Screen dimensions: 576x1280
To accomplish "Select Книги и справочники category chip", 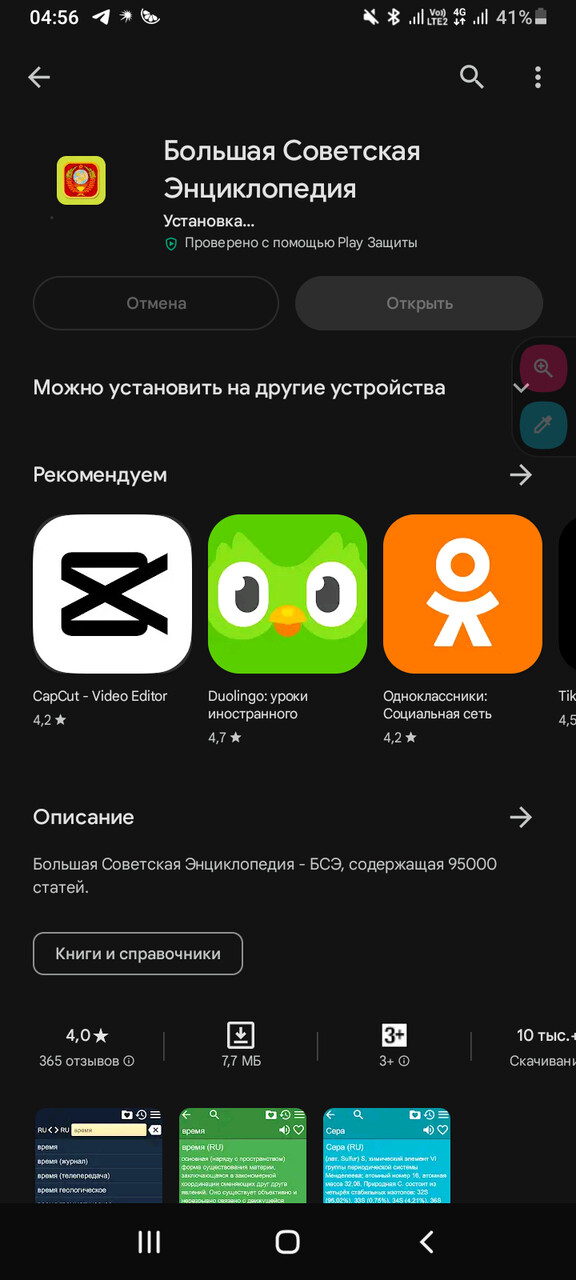I will point(138,954).
